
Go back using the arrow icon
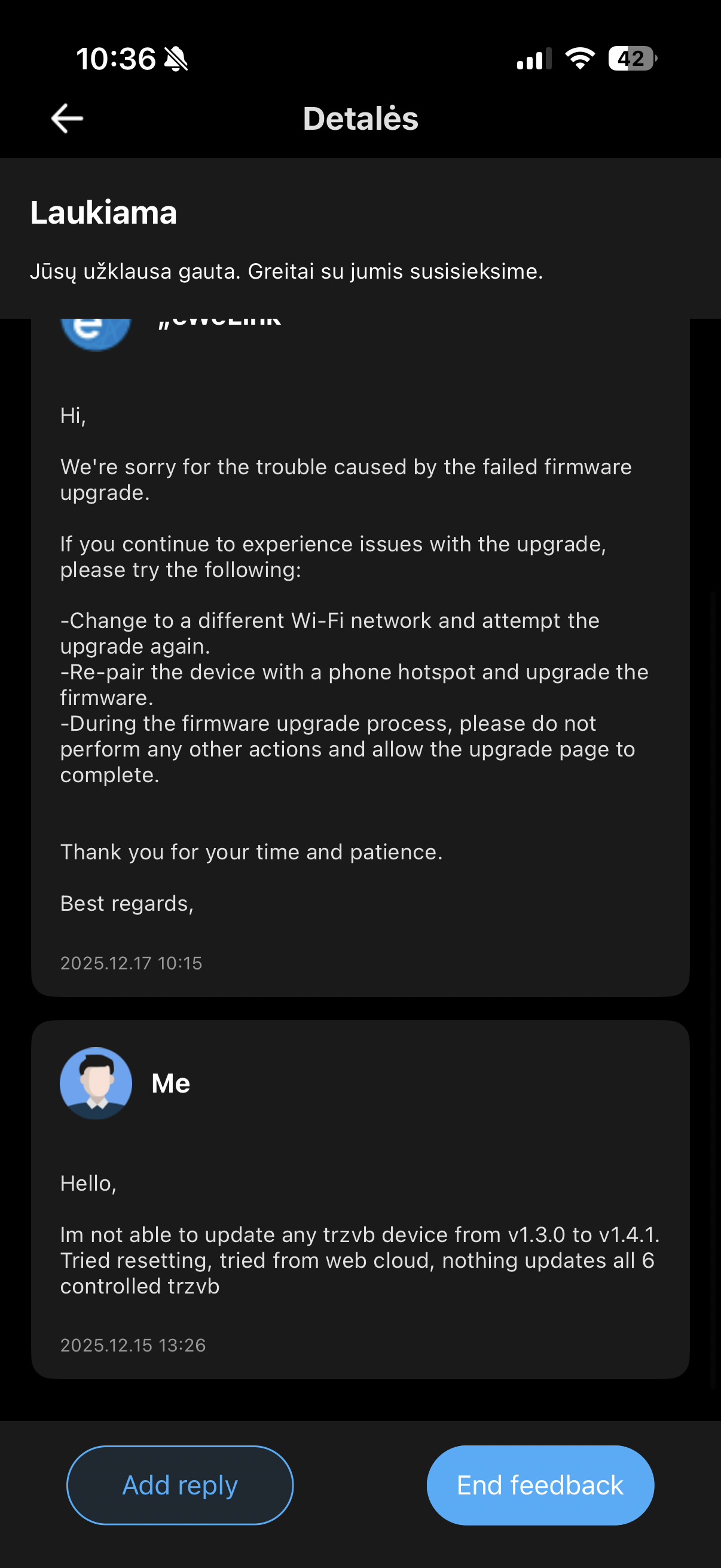tap(67, 118)
